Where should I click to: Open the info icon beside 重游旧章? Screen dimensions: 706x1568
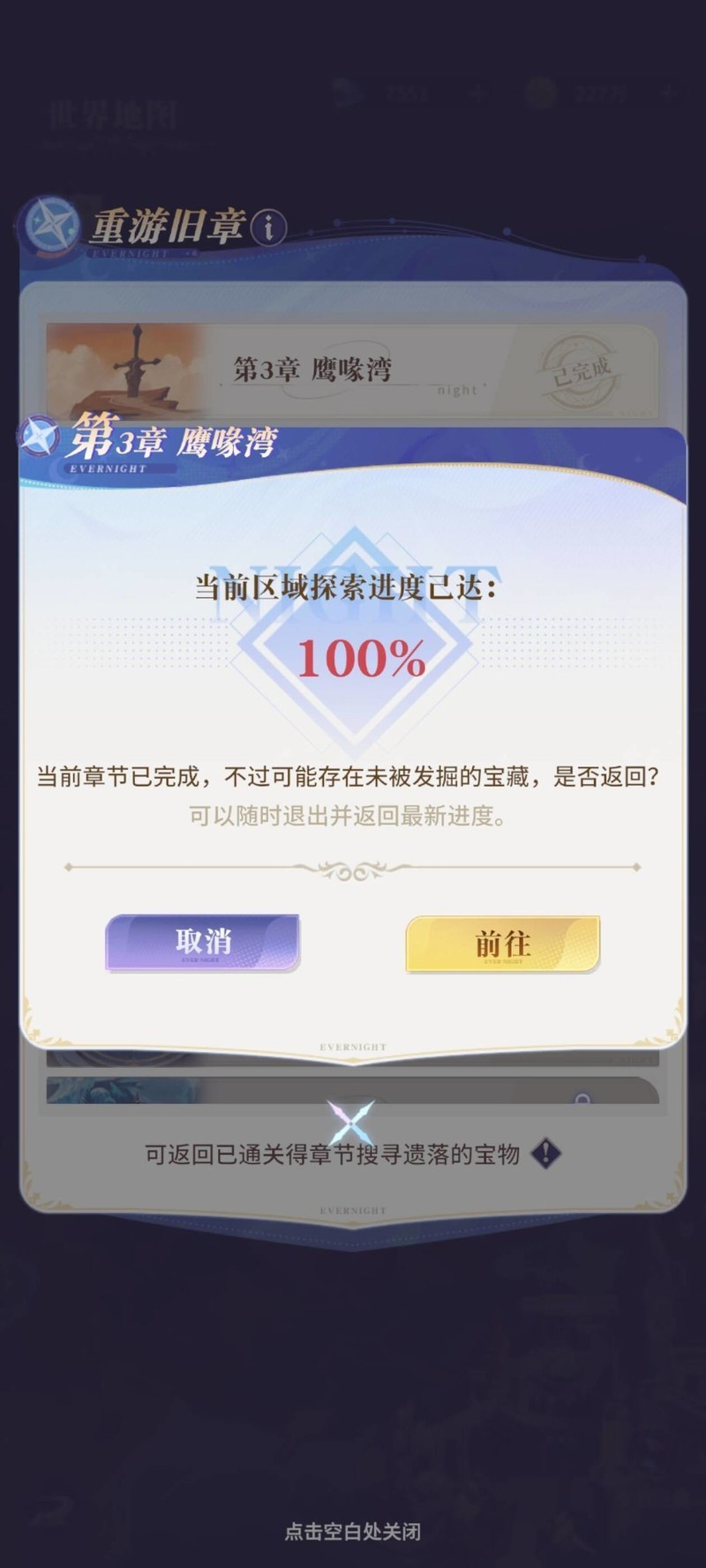click(x=268, y=228)
